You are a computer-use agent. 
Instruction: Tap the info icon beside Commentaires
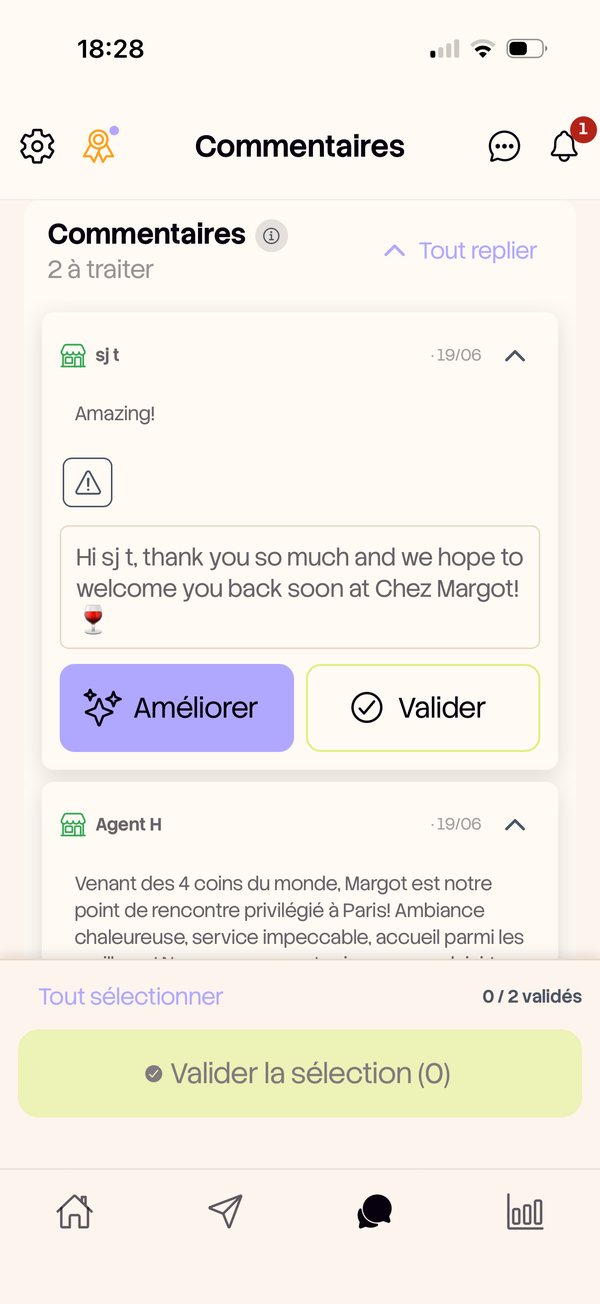pyautogui.click(x=272, y=236)
